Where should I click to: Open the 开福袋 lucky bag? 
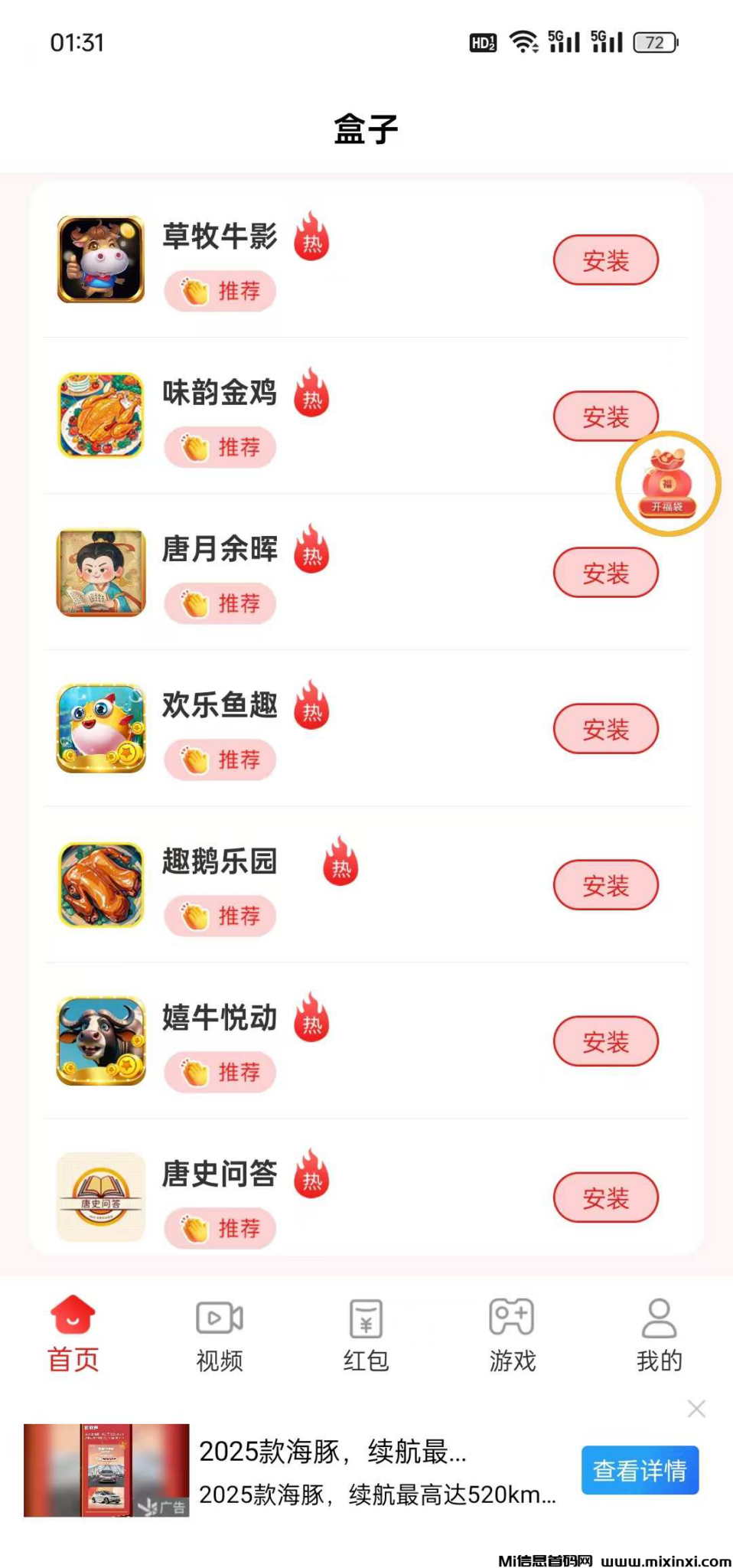668,484
